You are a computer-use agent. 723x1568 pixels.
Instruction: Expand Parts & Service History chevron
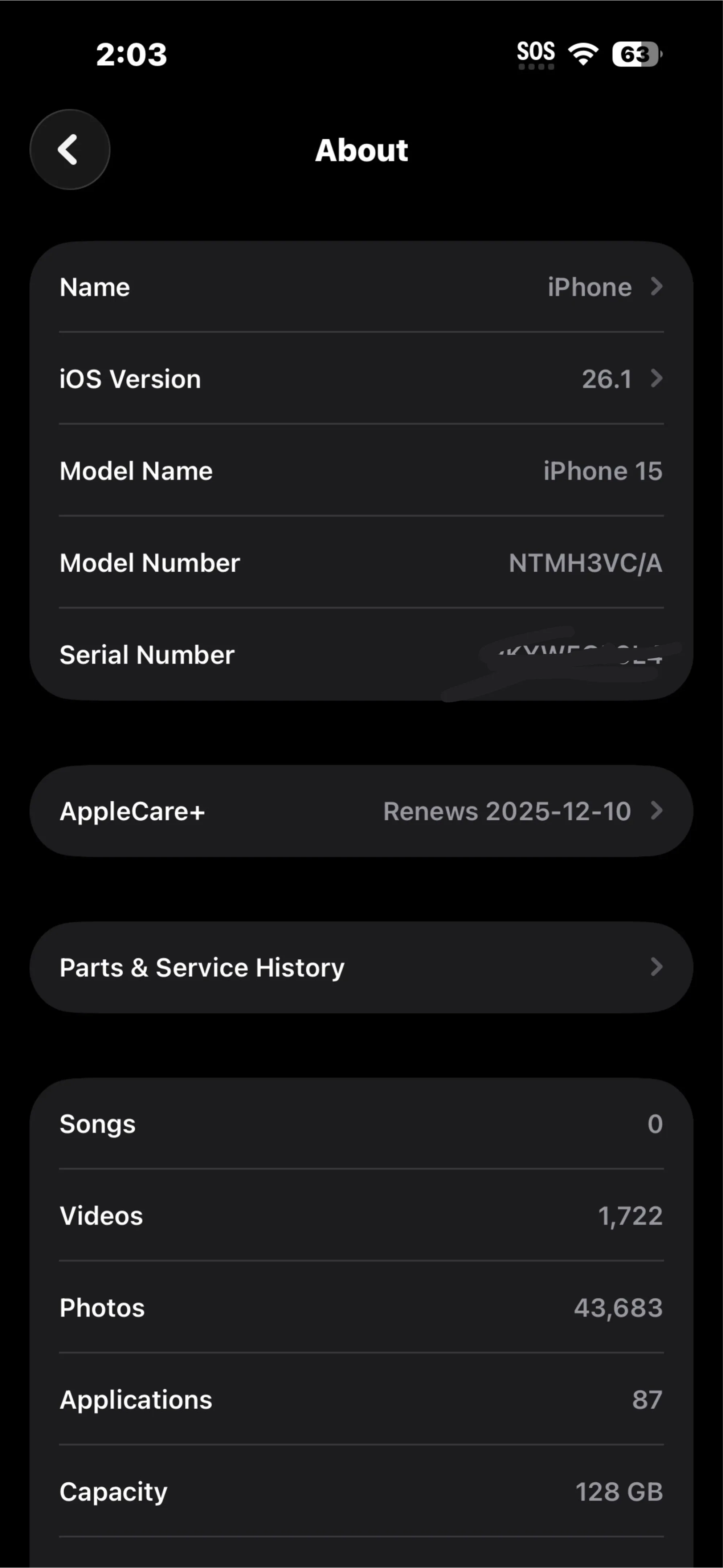coord(657,967)
